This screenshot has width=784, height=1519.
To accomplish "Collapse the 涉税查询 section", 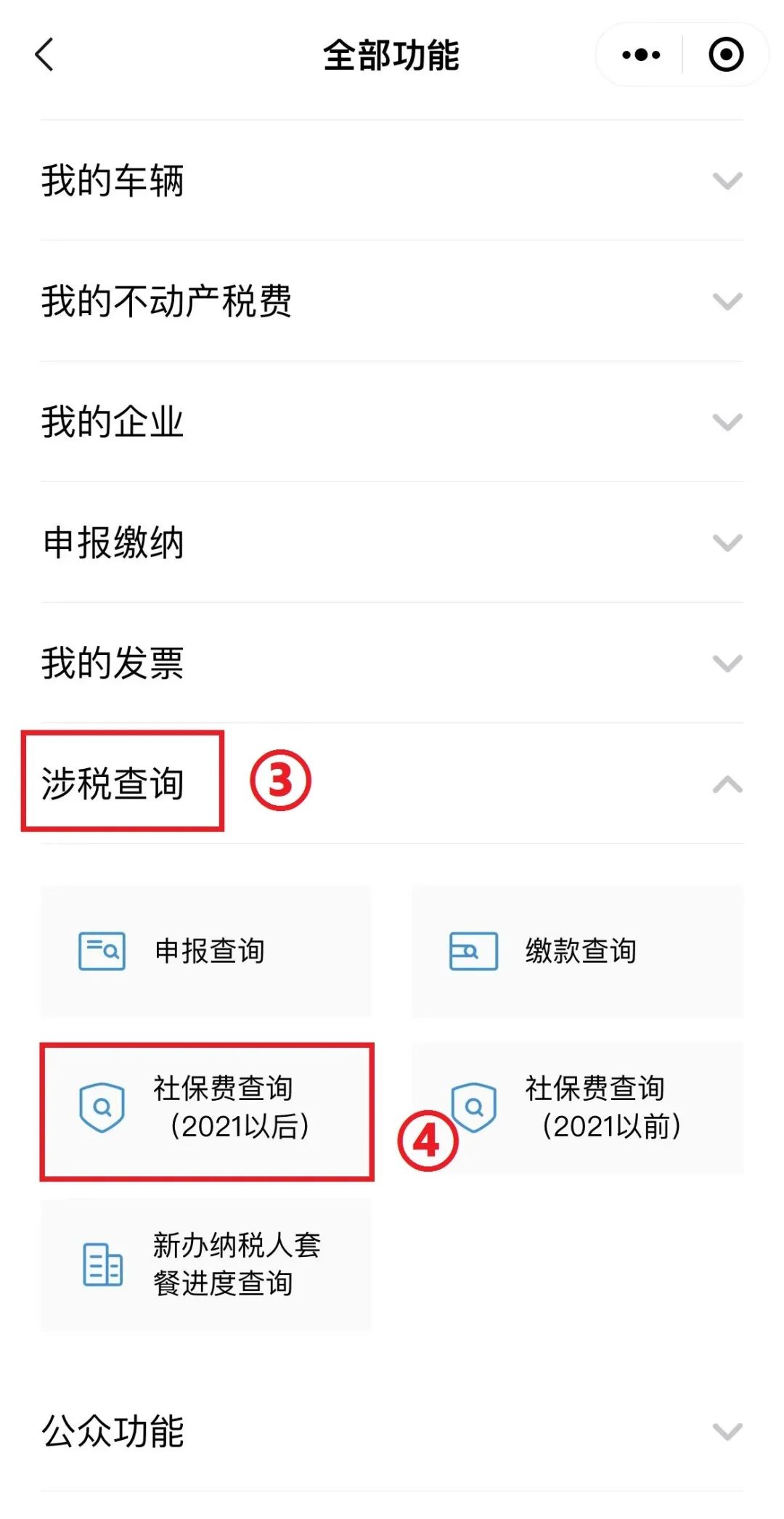I will point(392,783).
